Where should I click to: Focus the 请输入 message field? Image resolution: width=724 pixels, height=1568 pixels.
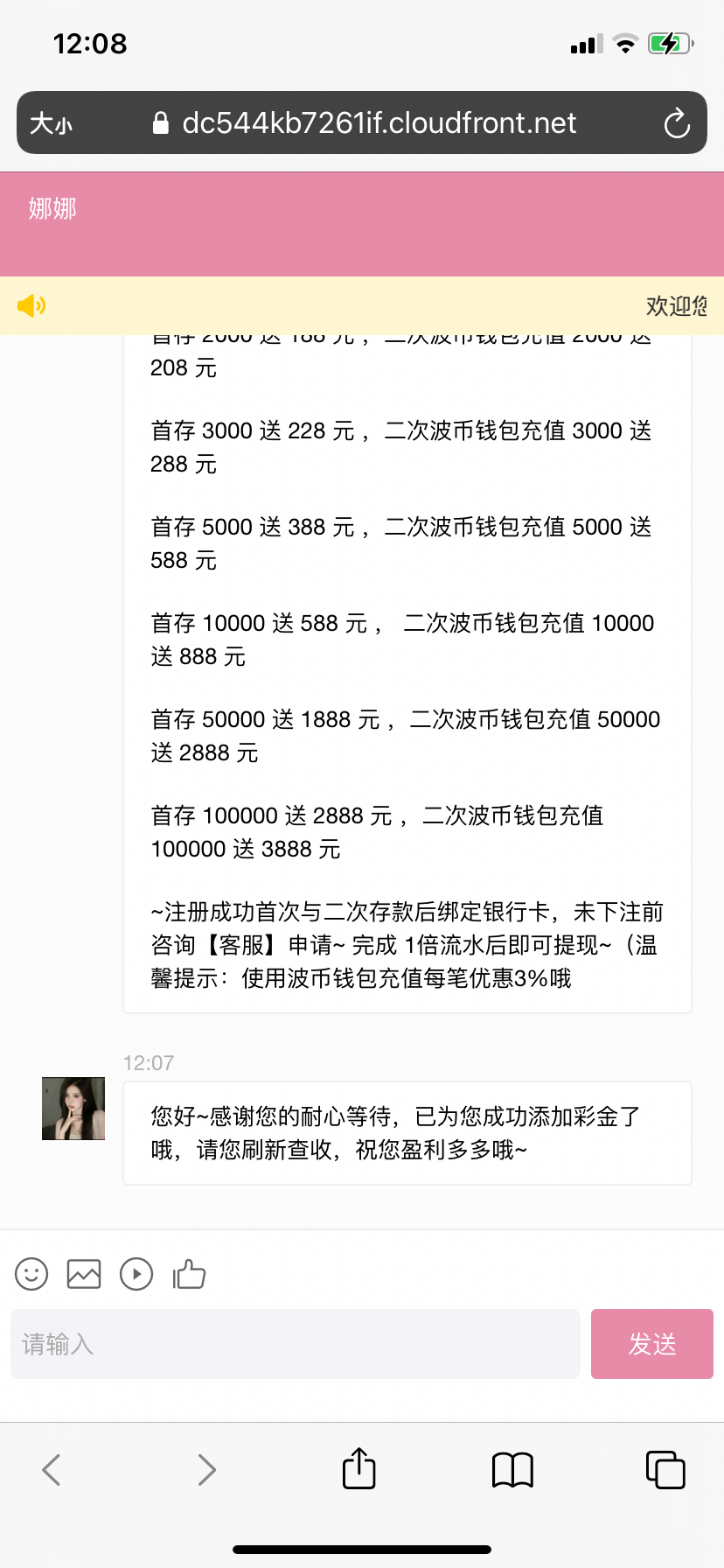tap(296, 1344)
